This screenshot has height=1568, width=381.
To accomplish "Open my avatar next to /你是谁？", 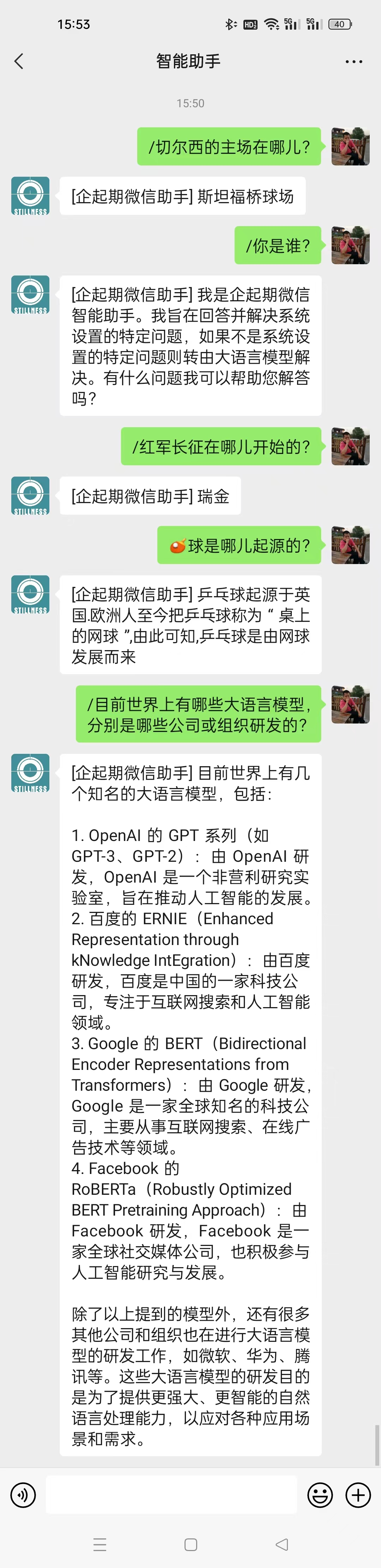I will 350,245.
